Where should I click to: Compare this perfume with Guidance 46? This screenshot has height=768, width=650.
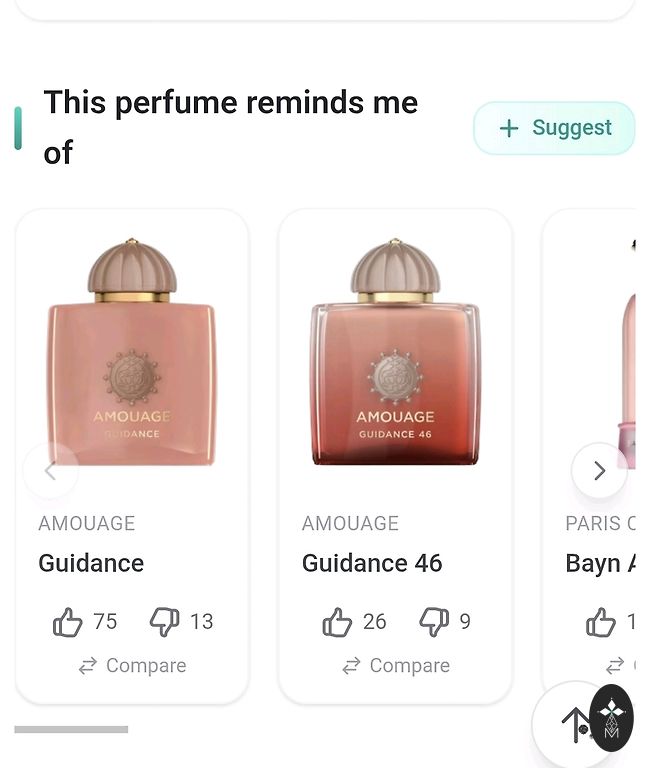point(395,666)
